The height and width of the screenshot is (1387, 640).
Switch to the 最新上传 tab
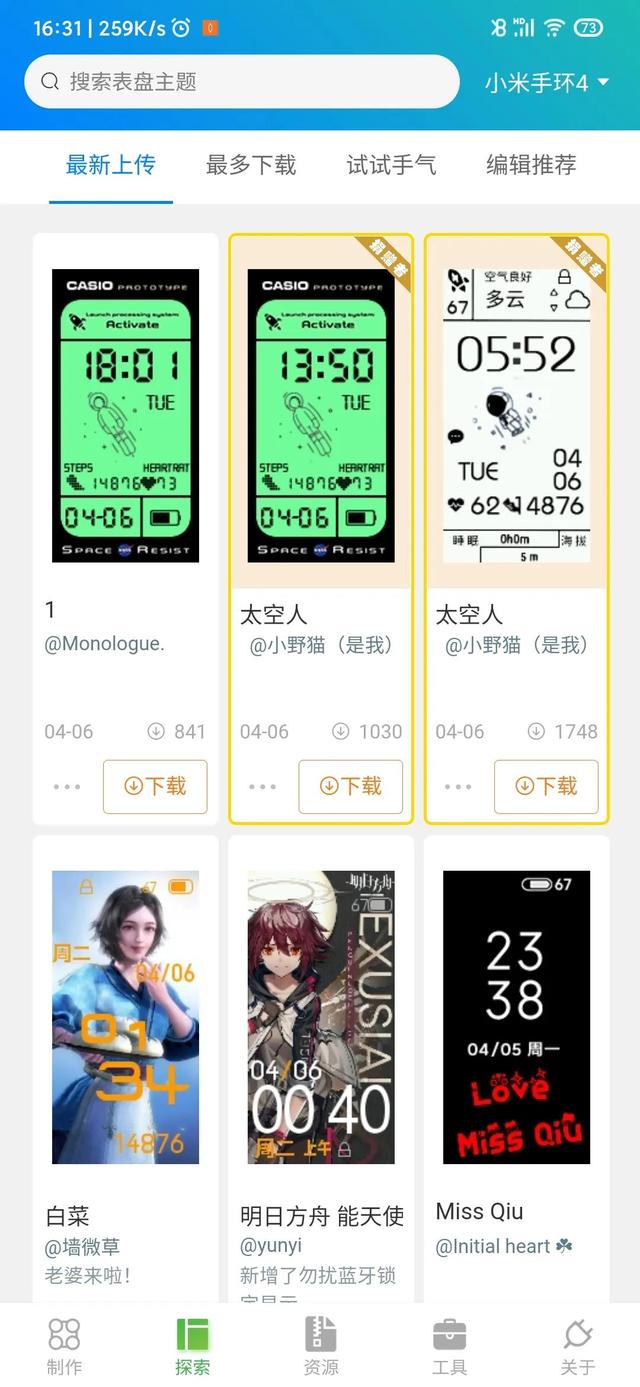coord(111,165)
